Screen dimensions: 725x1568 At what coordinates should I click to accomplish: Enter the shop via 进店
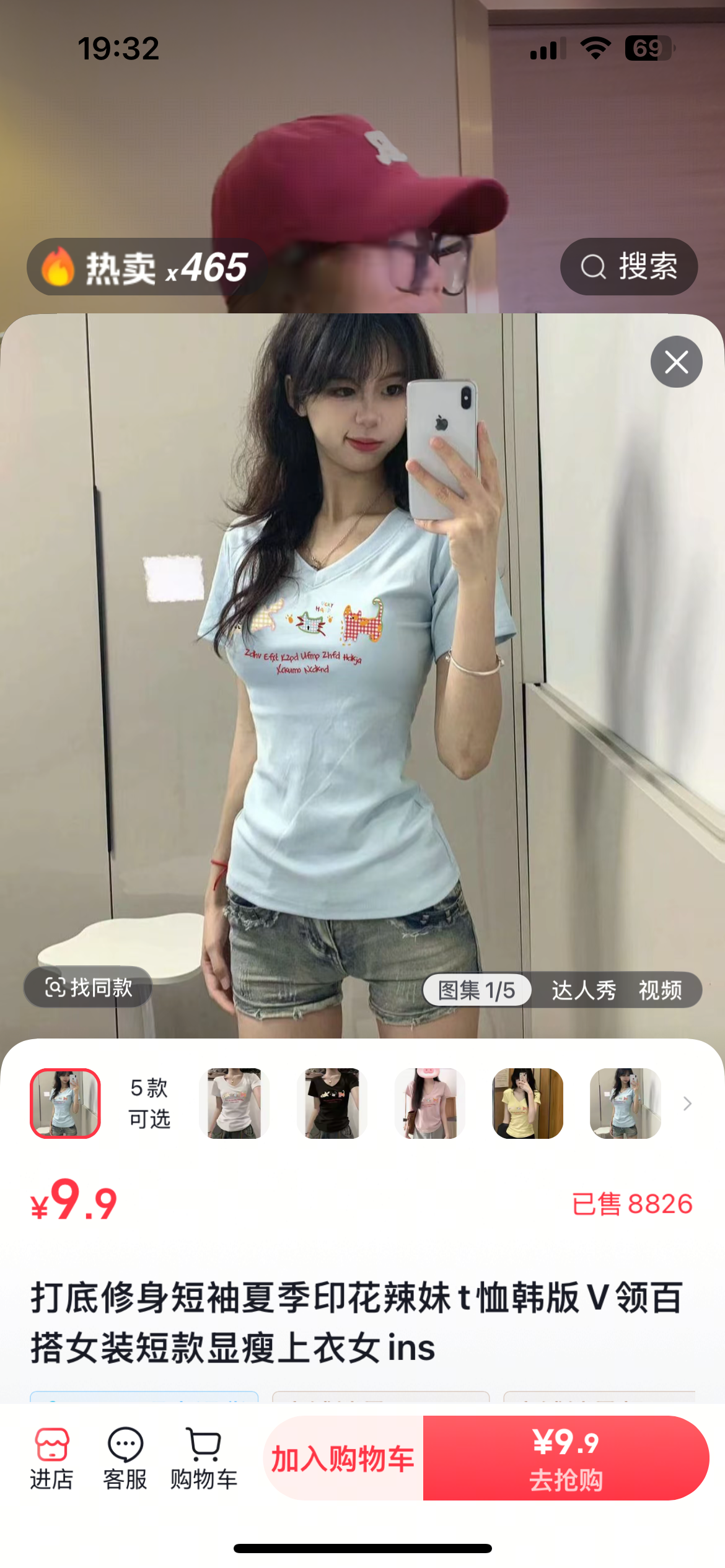tap(52, 1458)
